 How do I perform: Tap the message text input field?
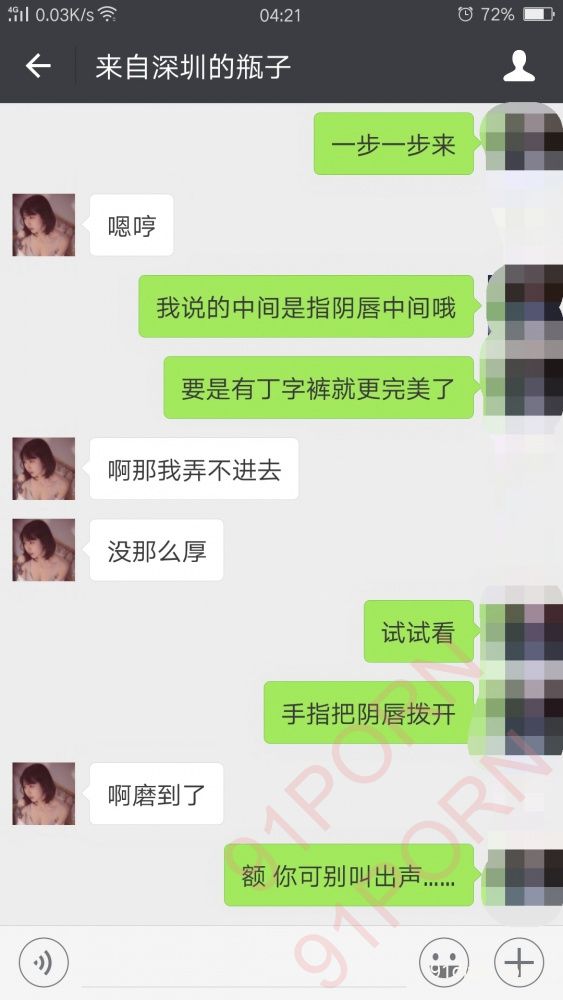pos(244,963)
